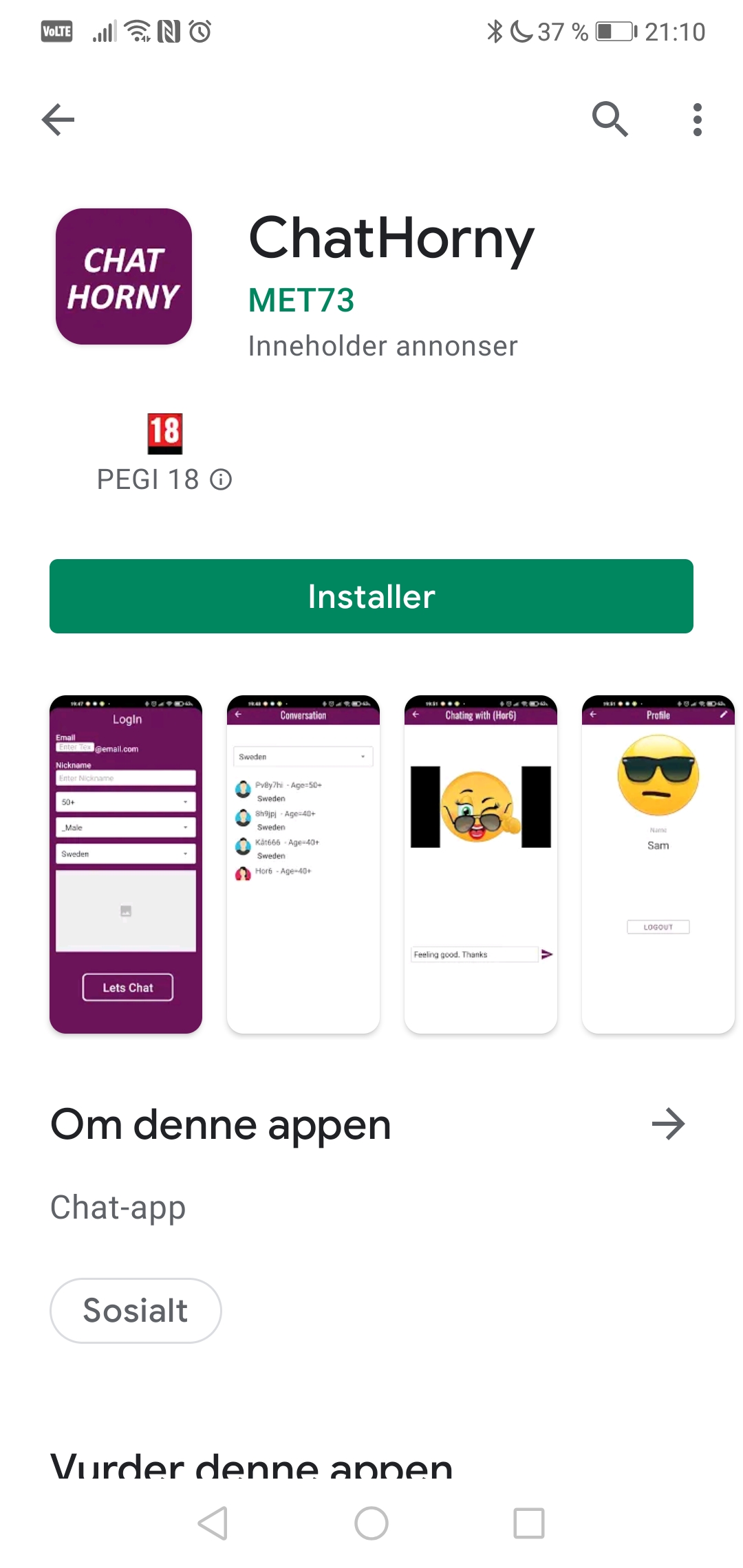Open the recent apps square button

click(x=529, y=1523)
